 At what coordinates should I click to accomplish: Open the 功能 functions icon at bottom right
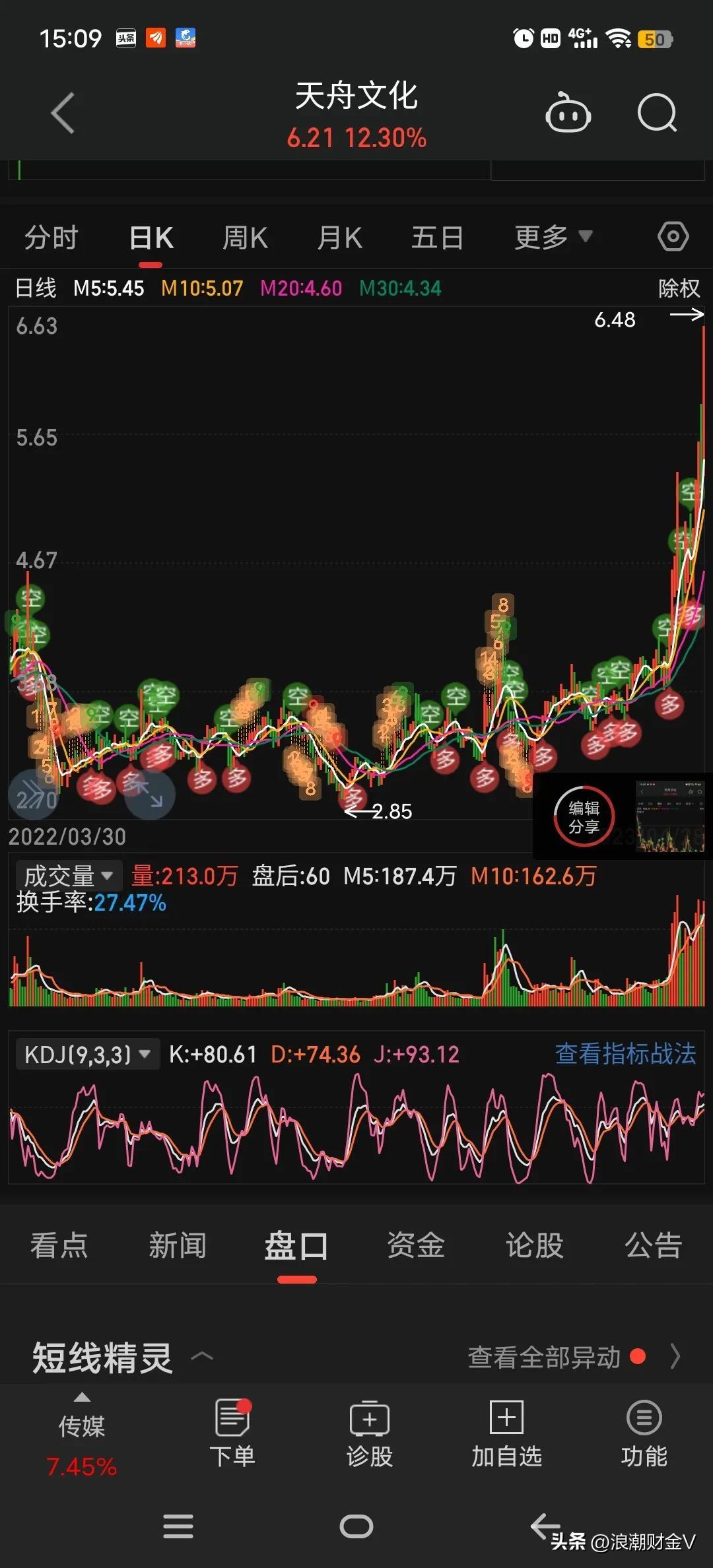coord(644,1432)
